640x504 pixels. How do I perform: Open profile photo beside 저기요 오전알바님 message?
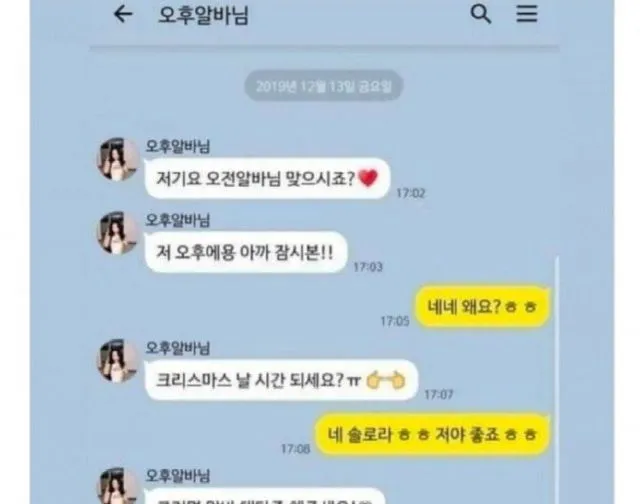click(x=118, y=159)
